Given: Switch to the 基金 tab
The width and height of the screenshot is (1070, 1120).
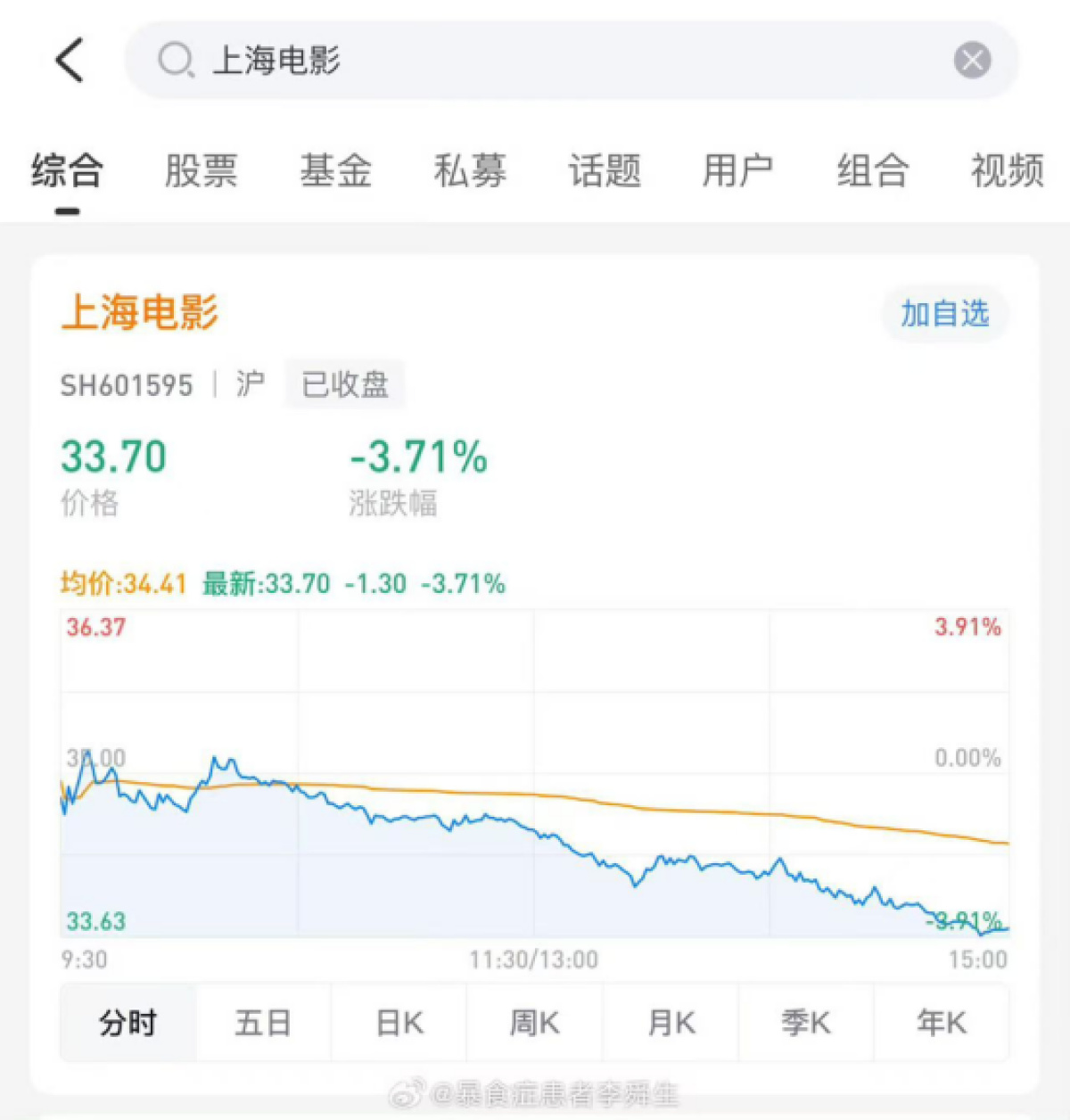Looking at the screenshot, I should [x=335, y=170].
